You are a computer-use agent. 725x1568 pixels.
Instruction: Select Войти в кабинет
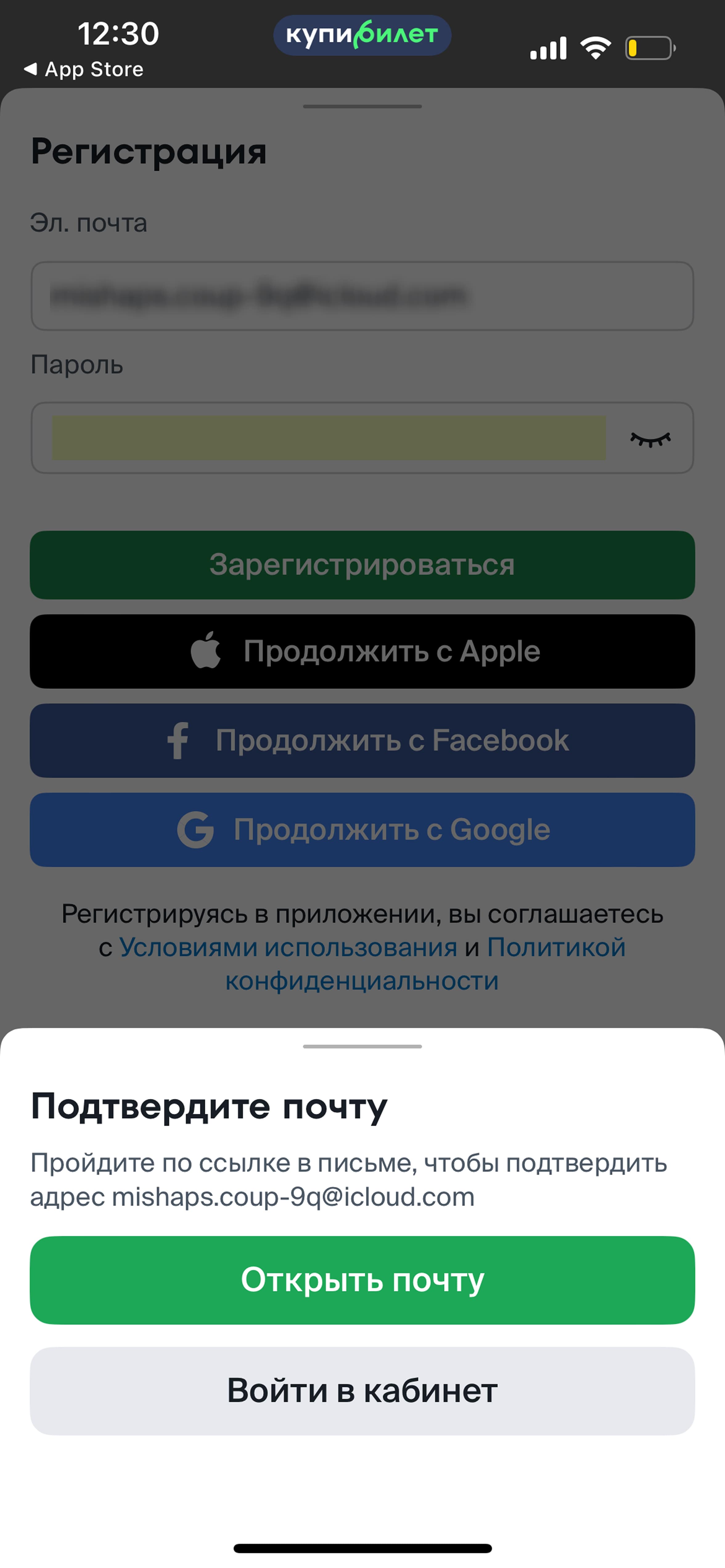362,1391
